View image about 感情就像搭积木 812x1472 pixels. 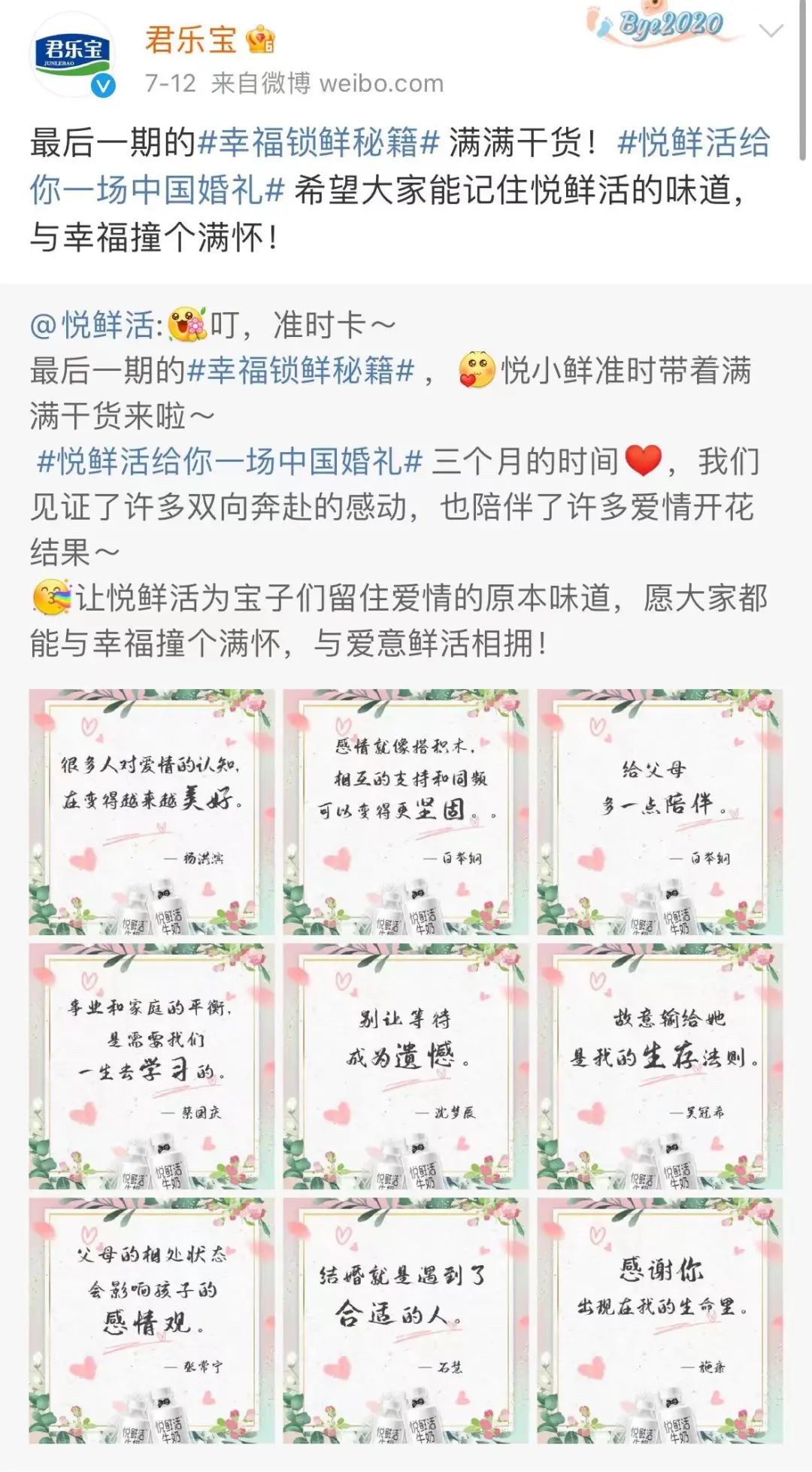pyautogui.click(x=406, y=811)
